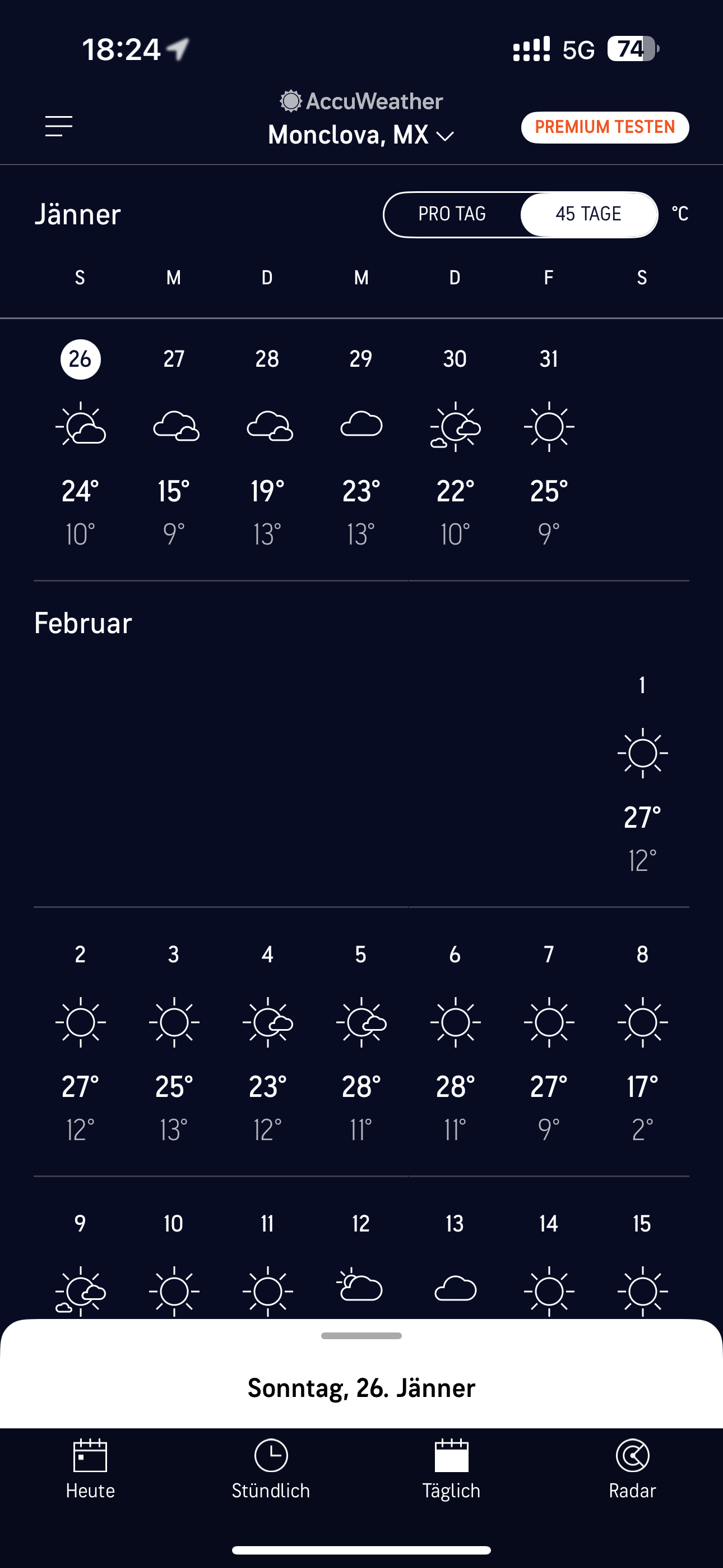
Task: Select February 2 in the calendar
Action: [80, 1041]
